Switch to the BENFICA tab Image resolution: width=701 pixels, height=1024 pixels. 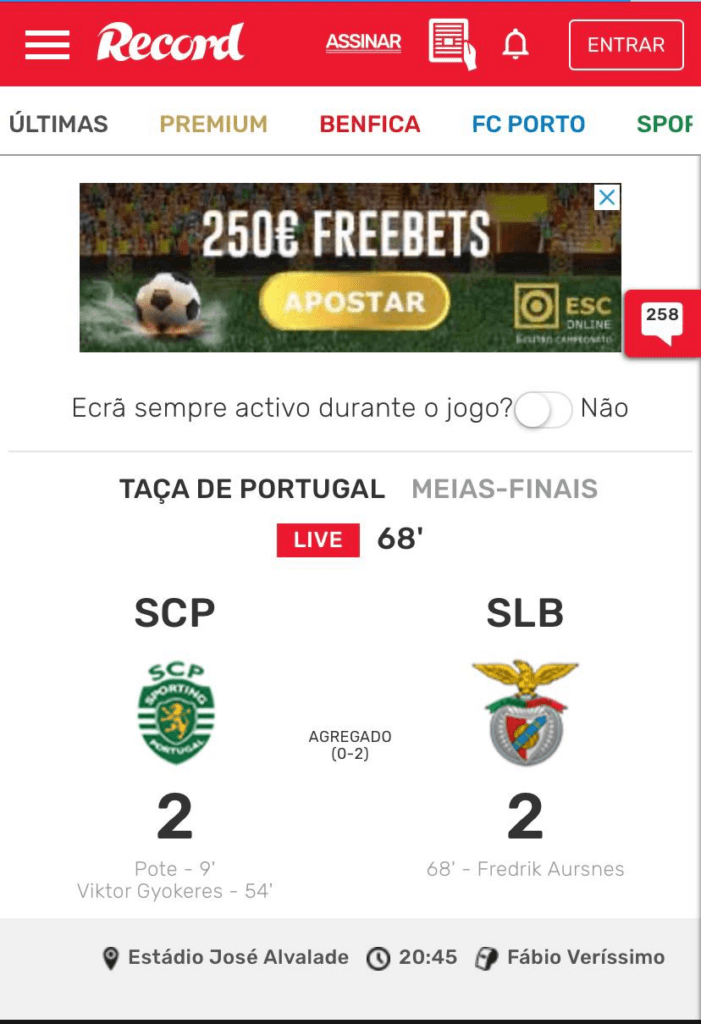click(370, 124)
